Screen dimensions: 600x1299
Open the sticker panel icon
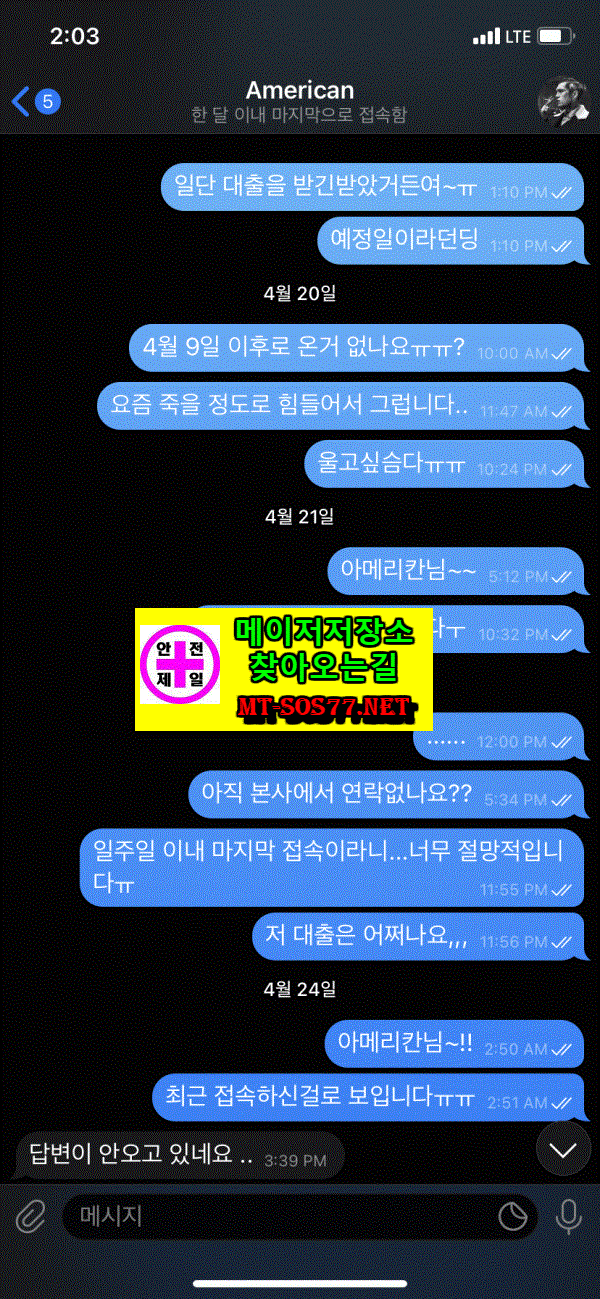[513, 1216]
